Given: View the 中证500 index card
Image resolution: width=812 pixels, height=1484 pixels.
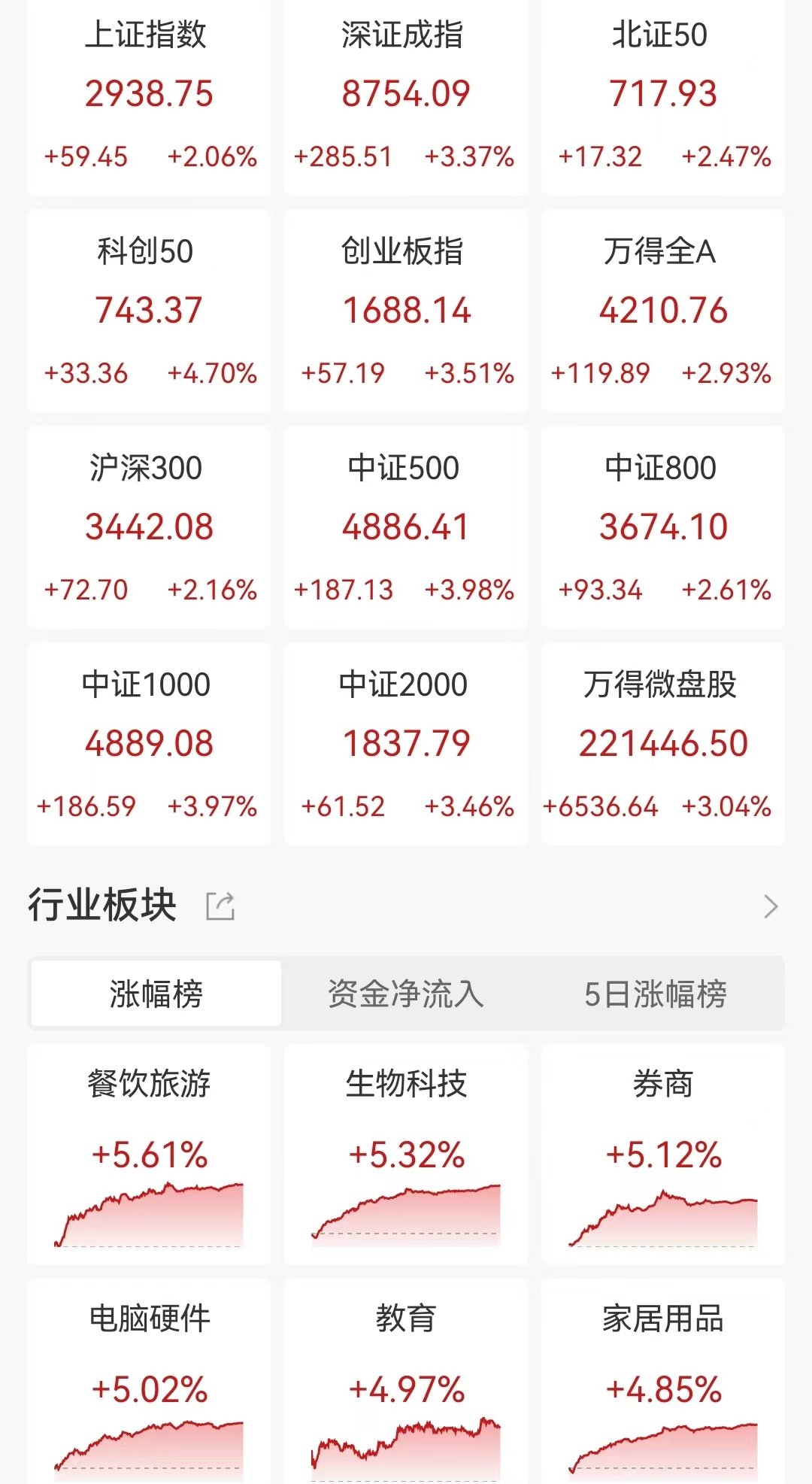Looking at the screenshot, I should click(405, 530).
